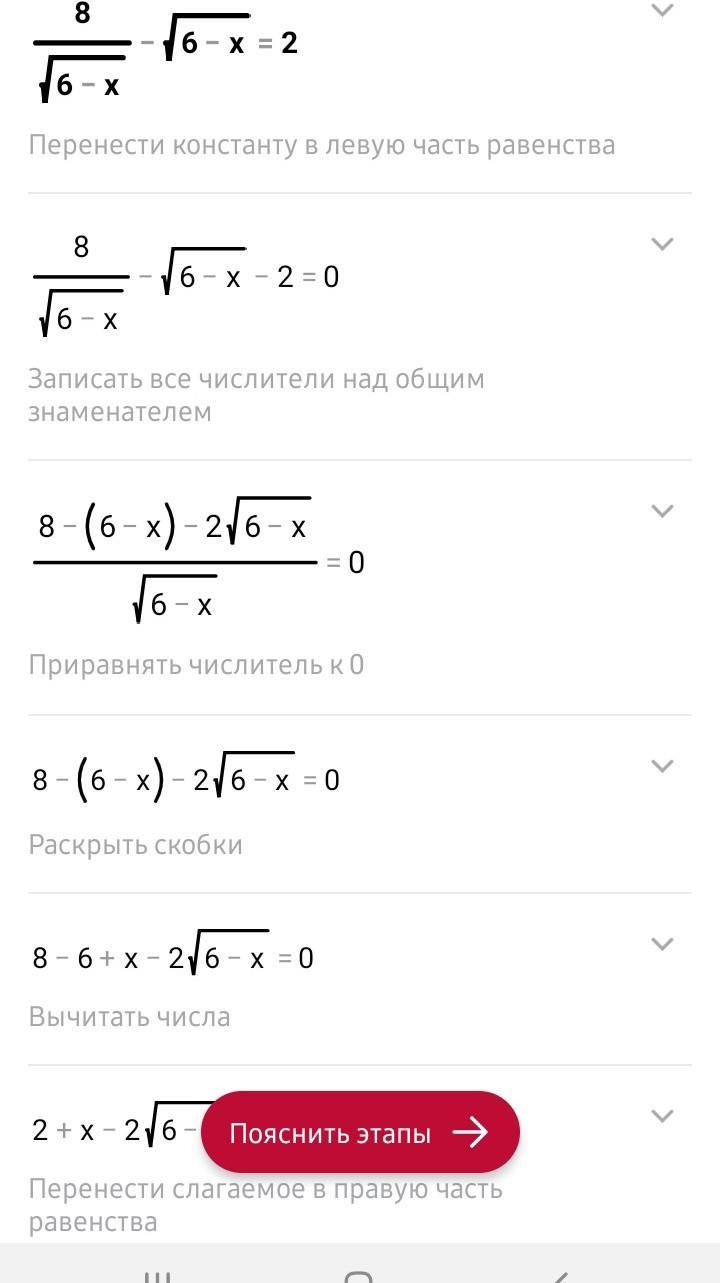
Task: Expand the topmost step above the first equation
Action: (x=662, y=10)
